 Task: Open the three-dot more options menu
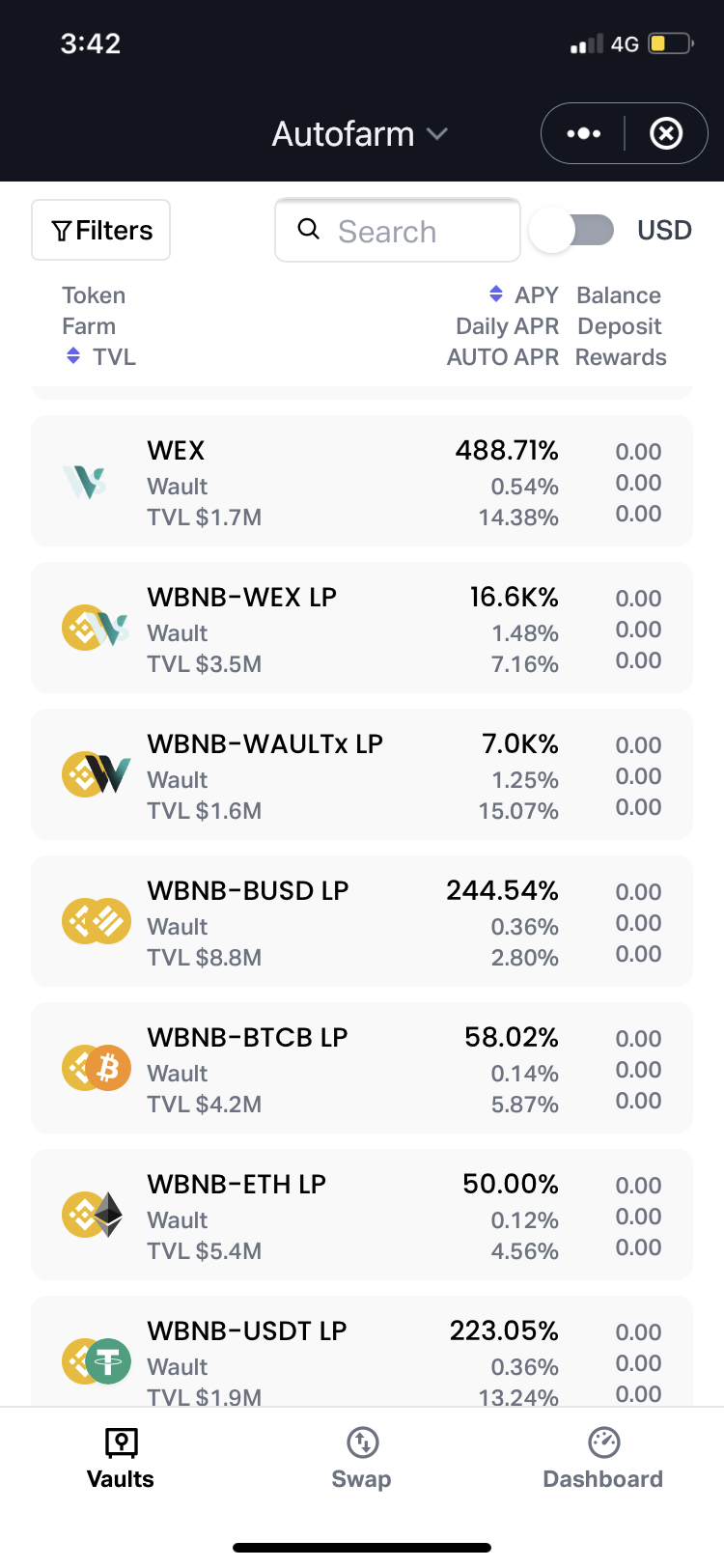(x=583, y=133)
